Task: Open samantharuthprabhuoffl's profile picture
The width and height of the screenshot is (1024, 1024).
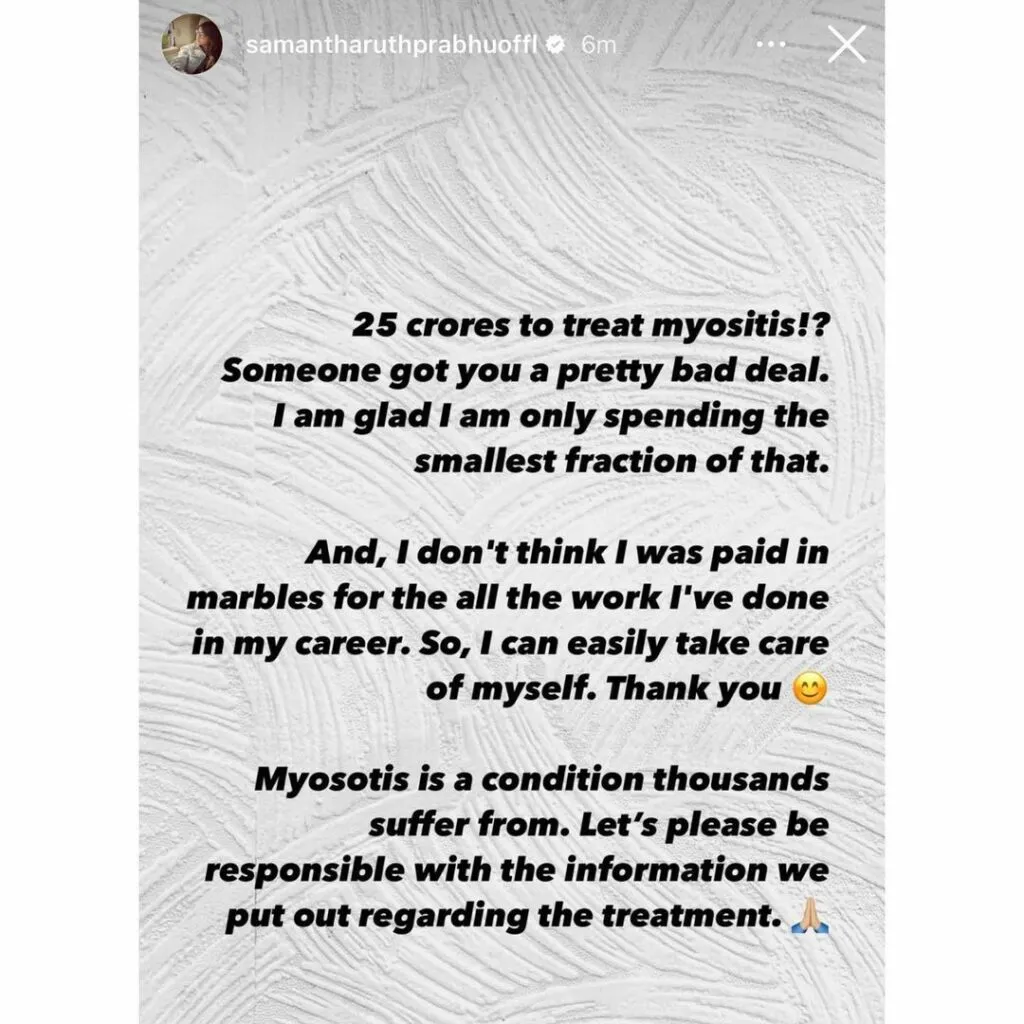Action: [191, 45]
